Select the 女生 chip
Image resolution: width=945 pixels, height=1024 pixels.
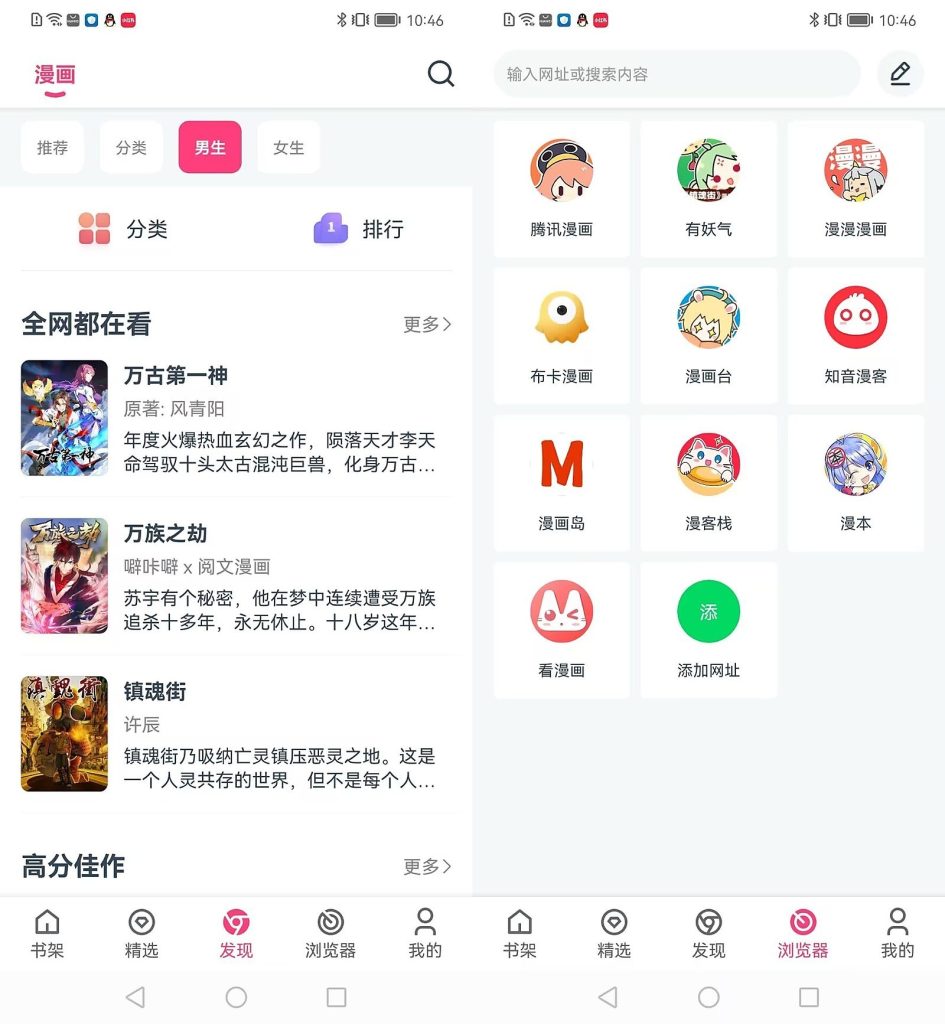click(288, 148)
